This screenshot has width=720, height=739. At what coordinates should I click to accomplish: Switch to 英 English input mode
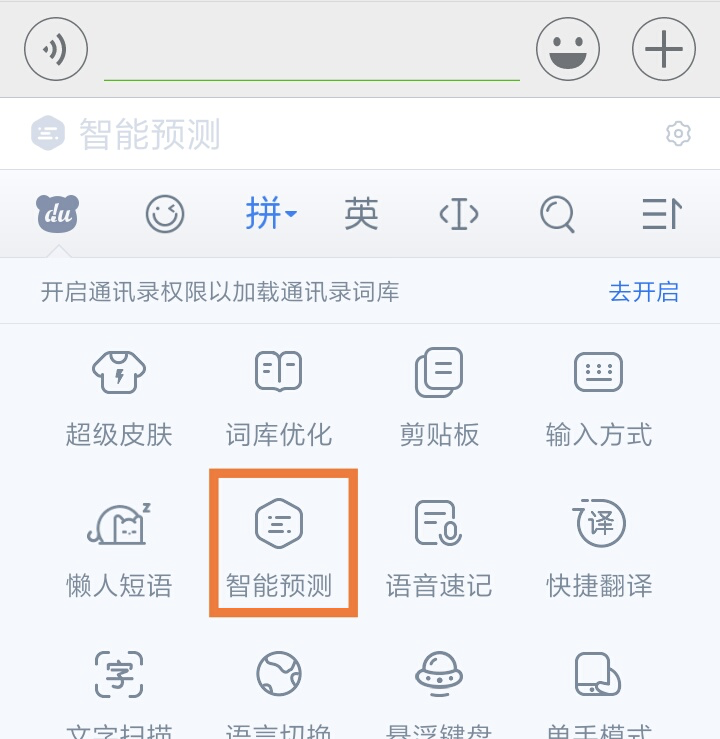coord(360,214)
